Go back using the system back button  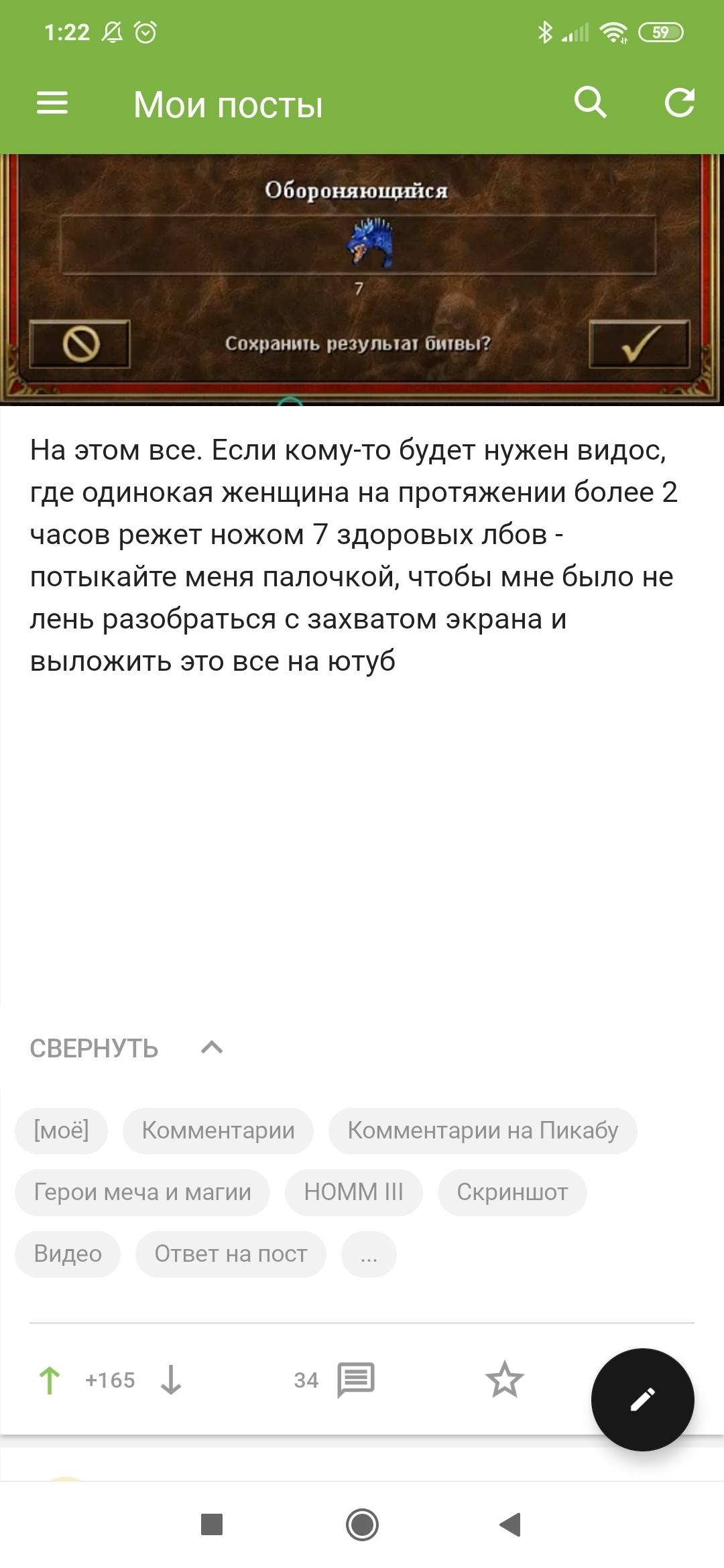[511, 1524]
